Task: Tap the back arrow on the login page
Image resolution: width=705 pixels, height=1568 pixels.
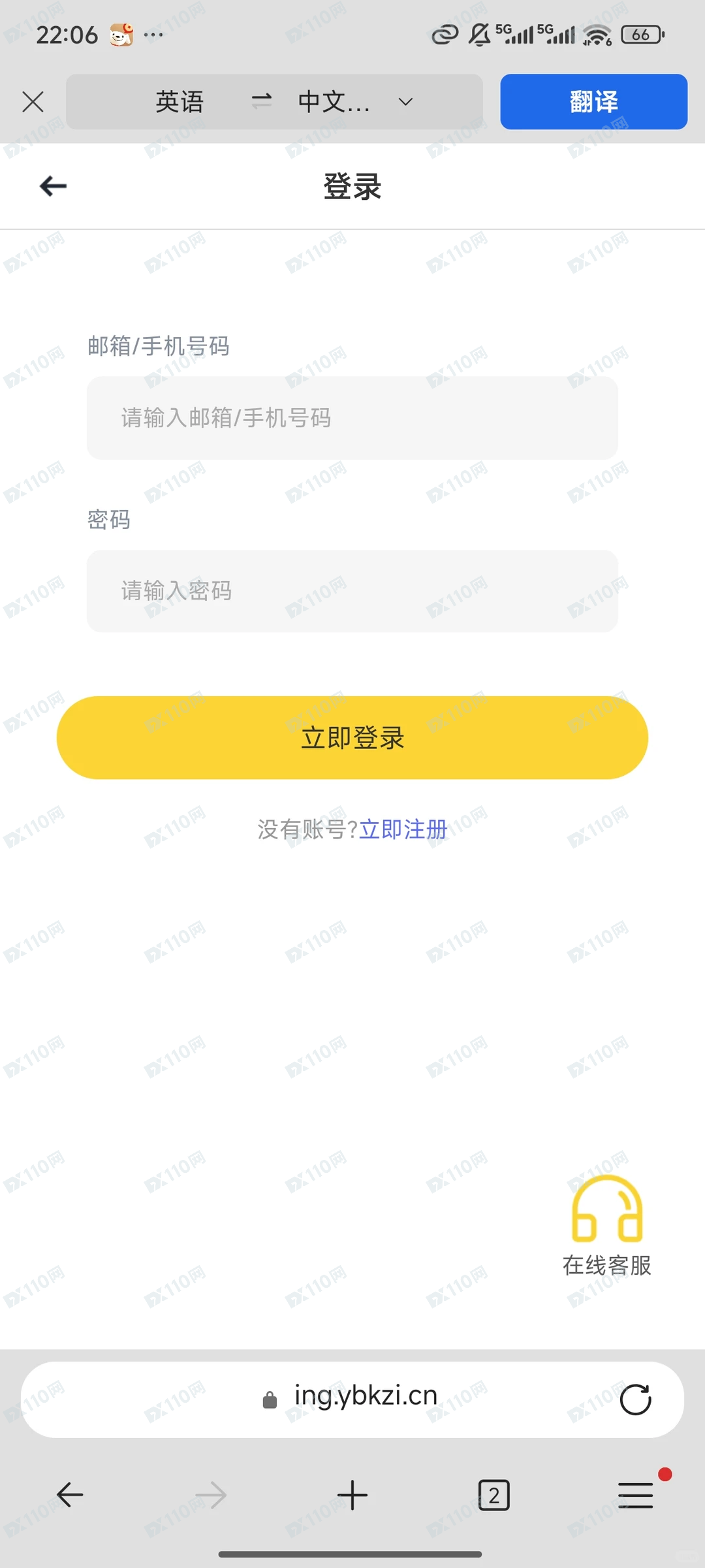Action: pos(53,186)
